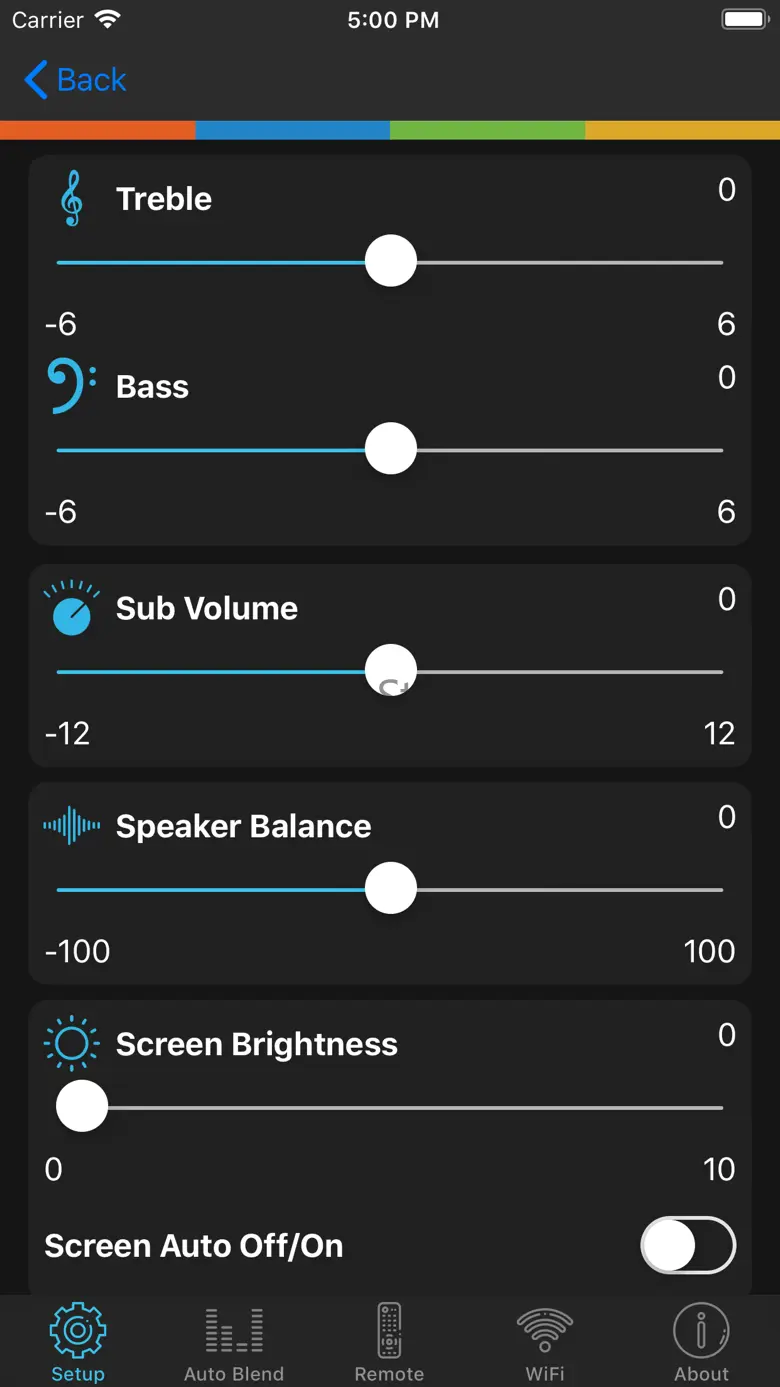Switch to the Auto Blend tab

[234, 1342]
